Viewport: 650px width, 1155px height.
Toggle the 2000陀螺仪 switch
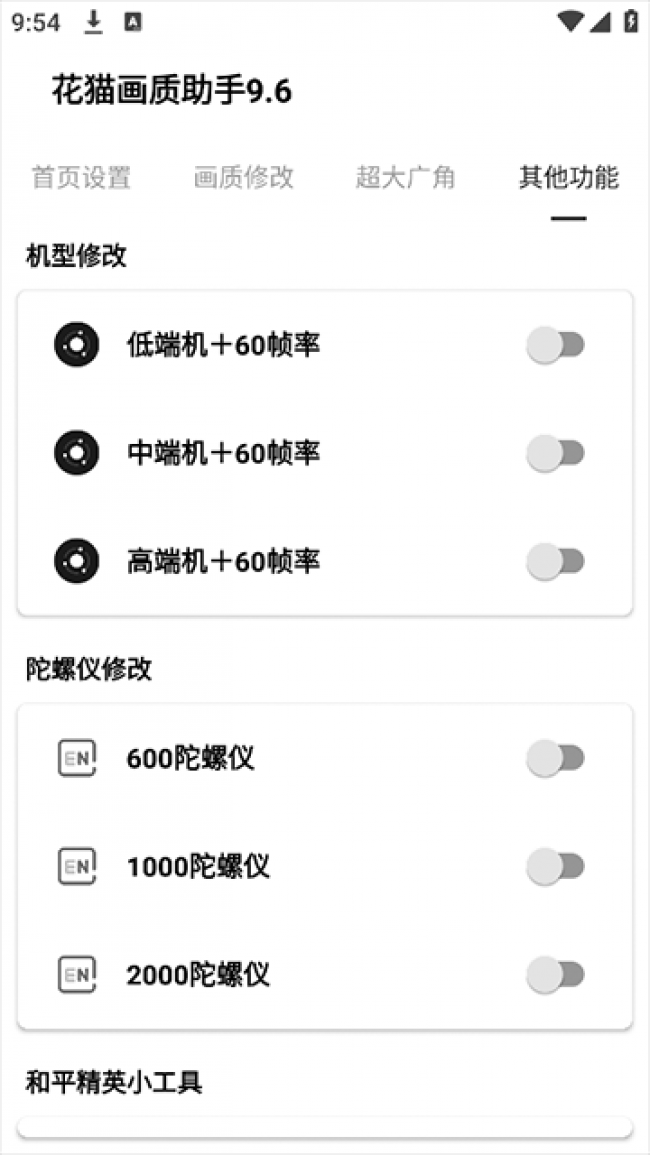coord(555,975)
